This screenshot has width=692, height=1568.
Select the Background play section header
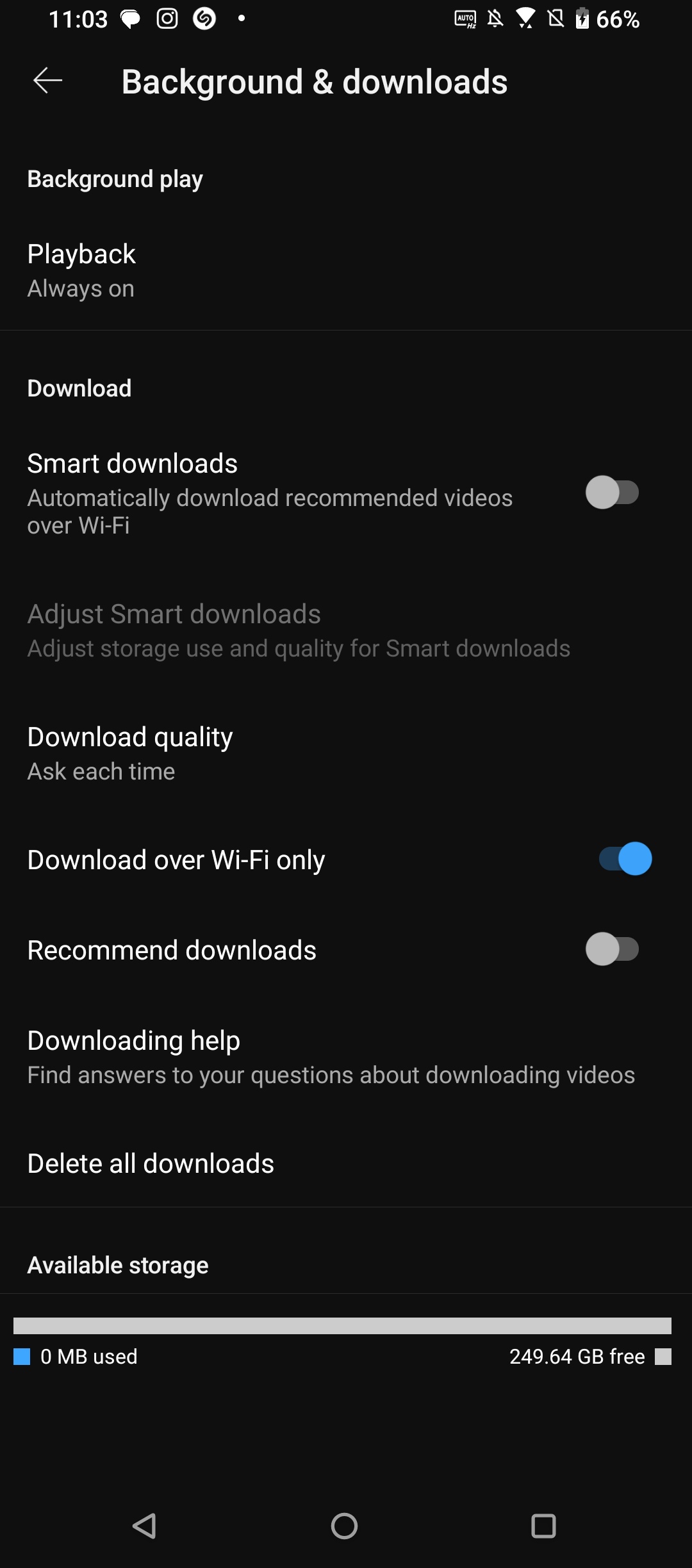tap(114, 178)
